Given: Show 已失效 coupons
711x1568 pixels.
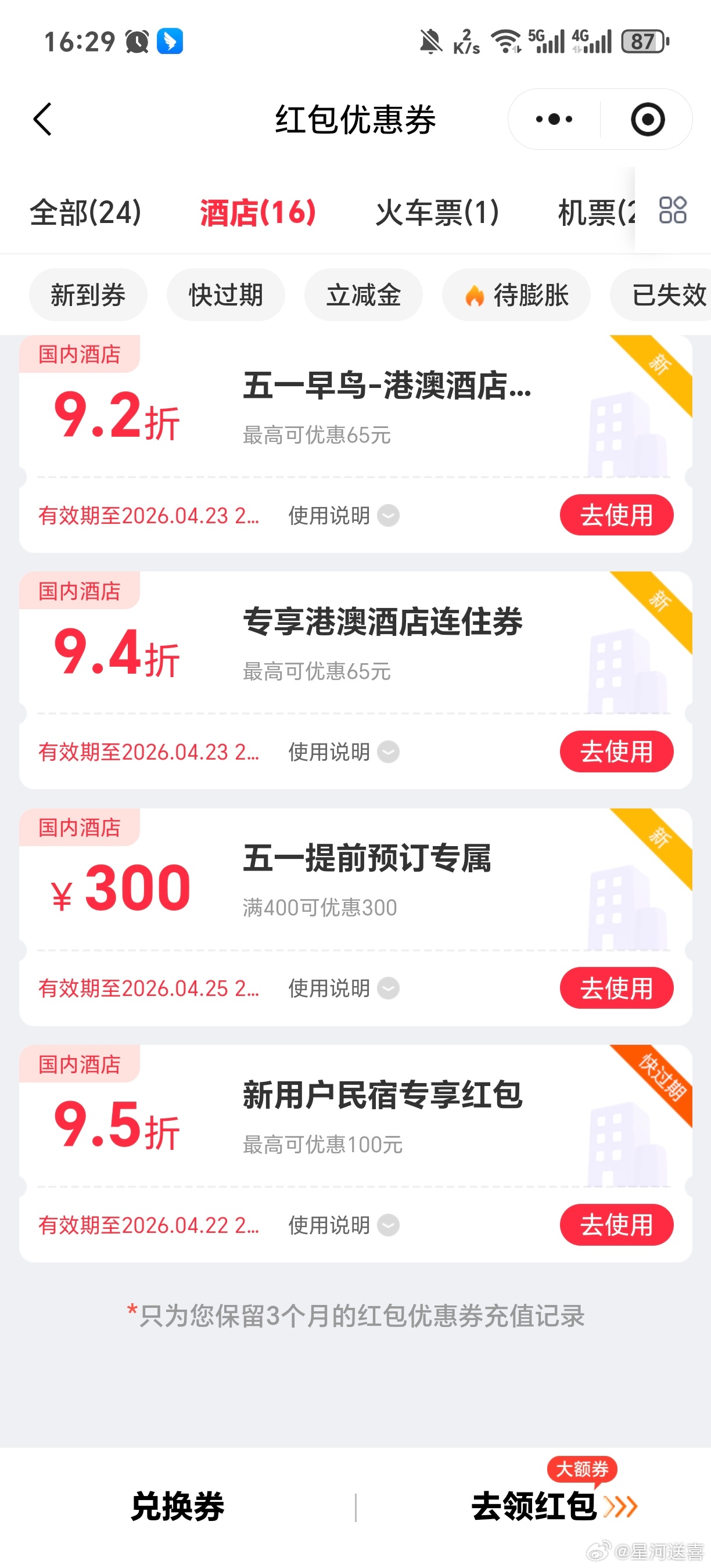Looking at the screenshot, I should (x=668, y=295).
